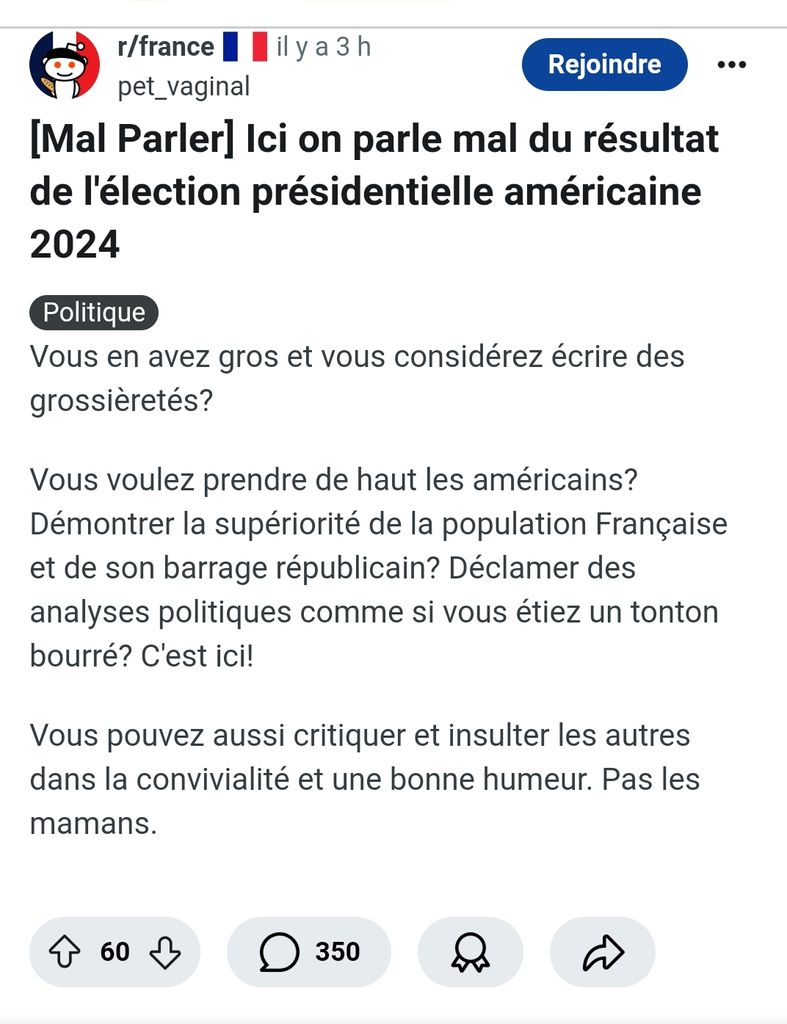View pet_vaginal's user profile

pyautogui.click(x=183, y=87)
